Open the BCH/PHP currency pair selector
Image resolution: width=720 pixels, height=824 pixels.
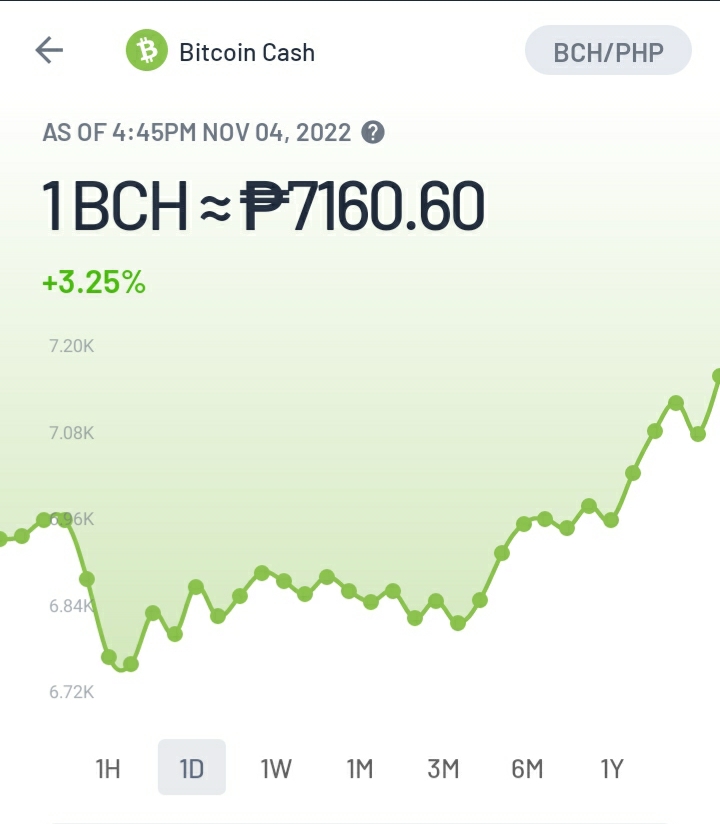608,50
